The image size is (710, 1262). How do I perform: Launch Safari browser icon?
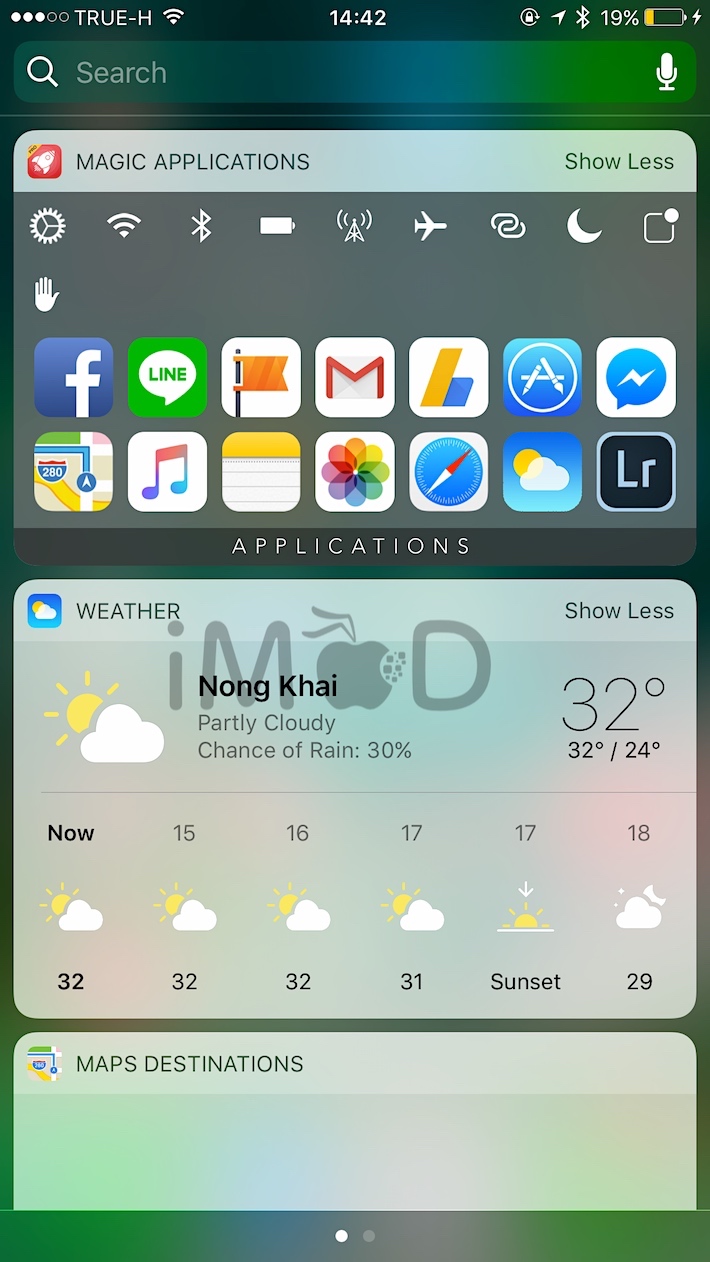(448, 471)
